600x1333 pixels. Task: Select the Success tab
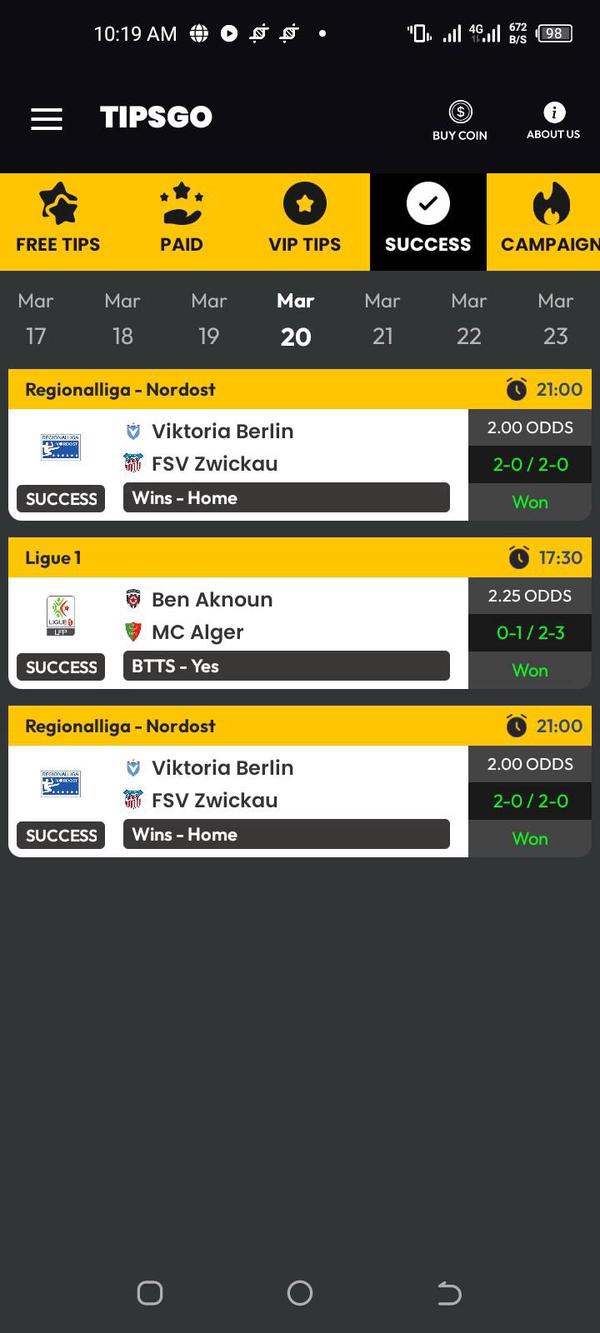[428, 221]
